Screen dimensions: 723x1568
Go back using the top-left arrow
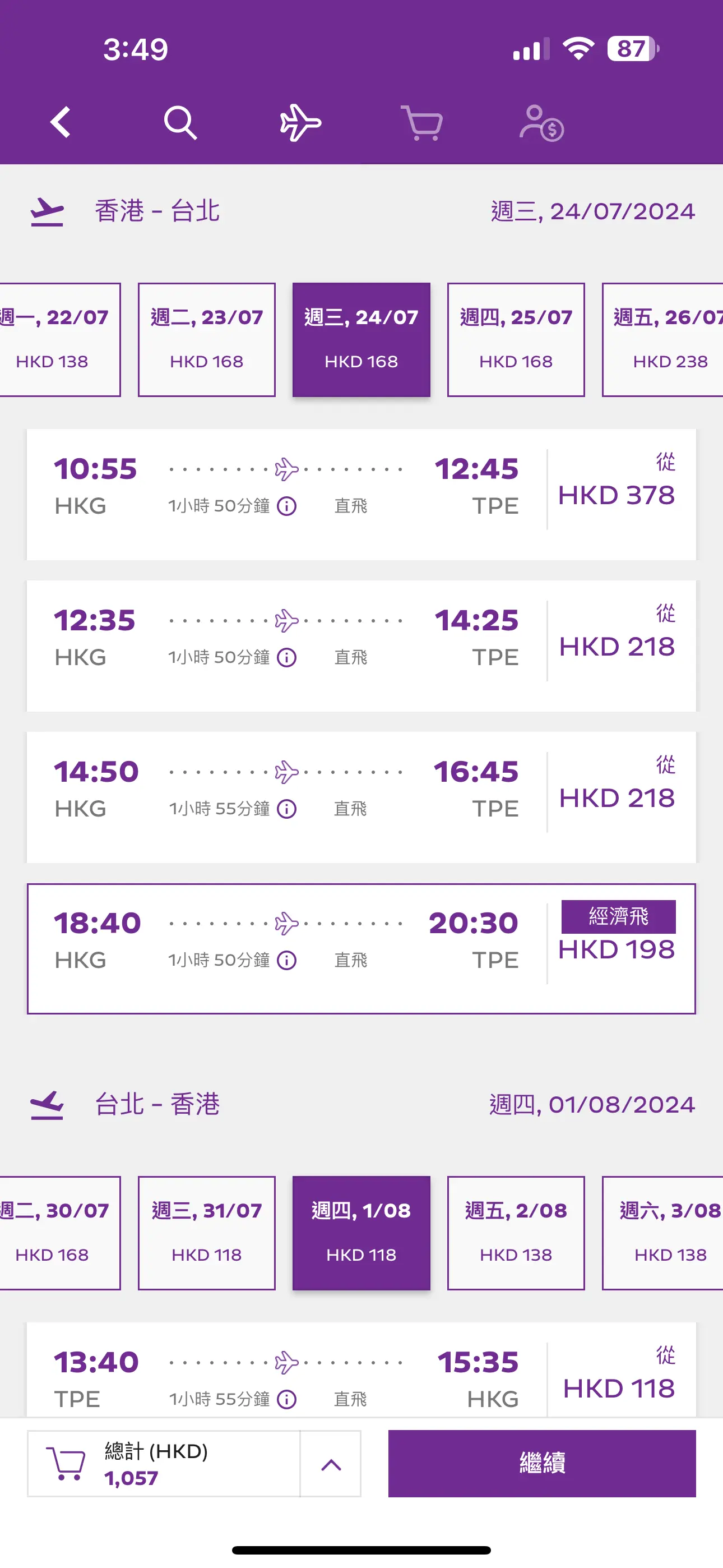[61, 122]
